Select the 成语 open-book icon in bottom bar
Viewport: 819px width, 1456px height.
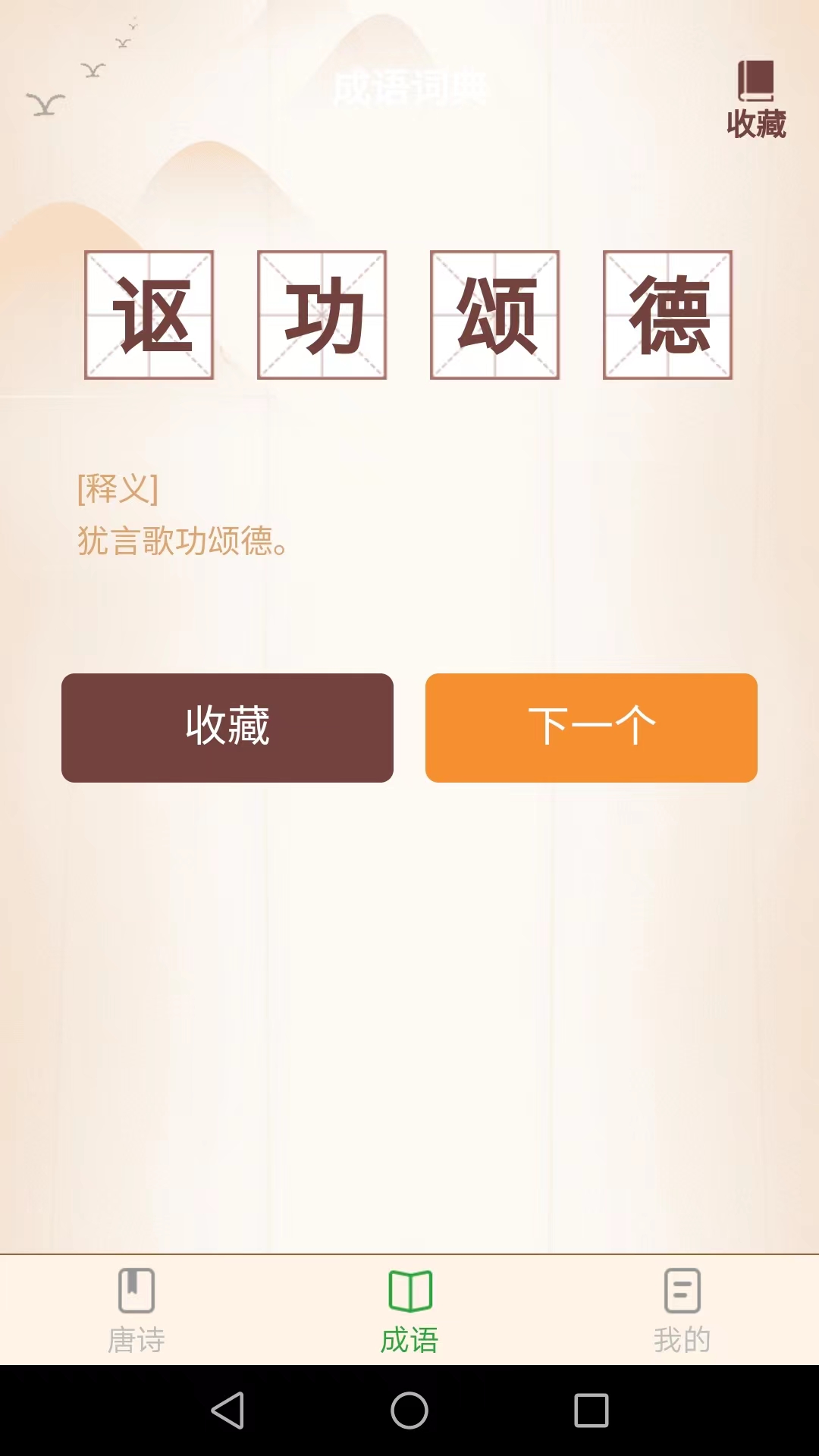[x=409, y=1289]
